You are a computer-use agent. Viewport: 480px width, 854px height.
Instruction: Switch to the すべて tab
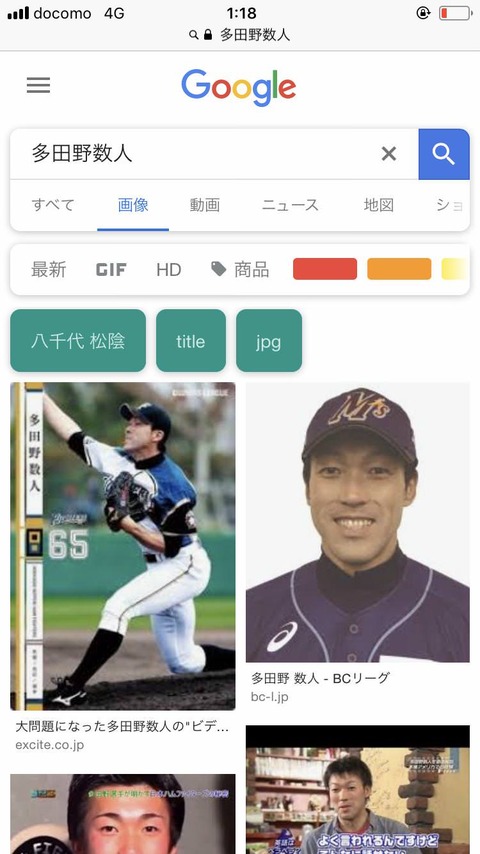click(x=53, y=205)
